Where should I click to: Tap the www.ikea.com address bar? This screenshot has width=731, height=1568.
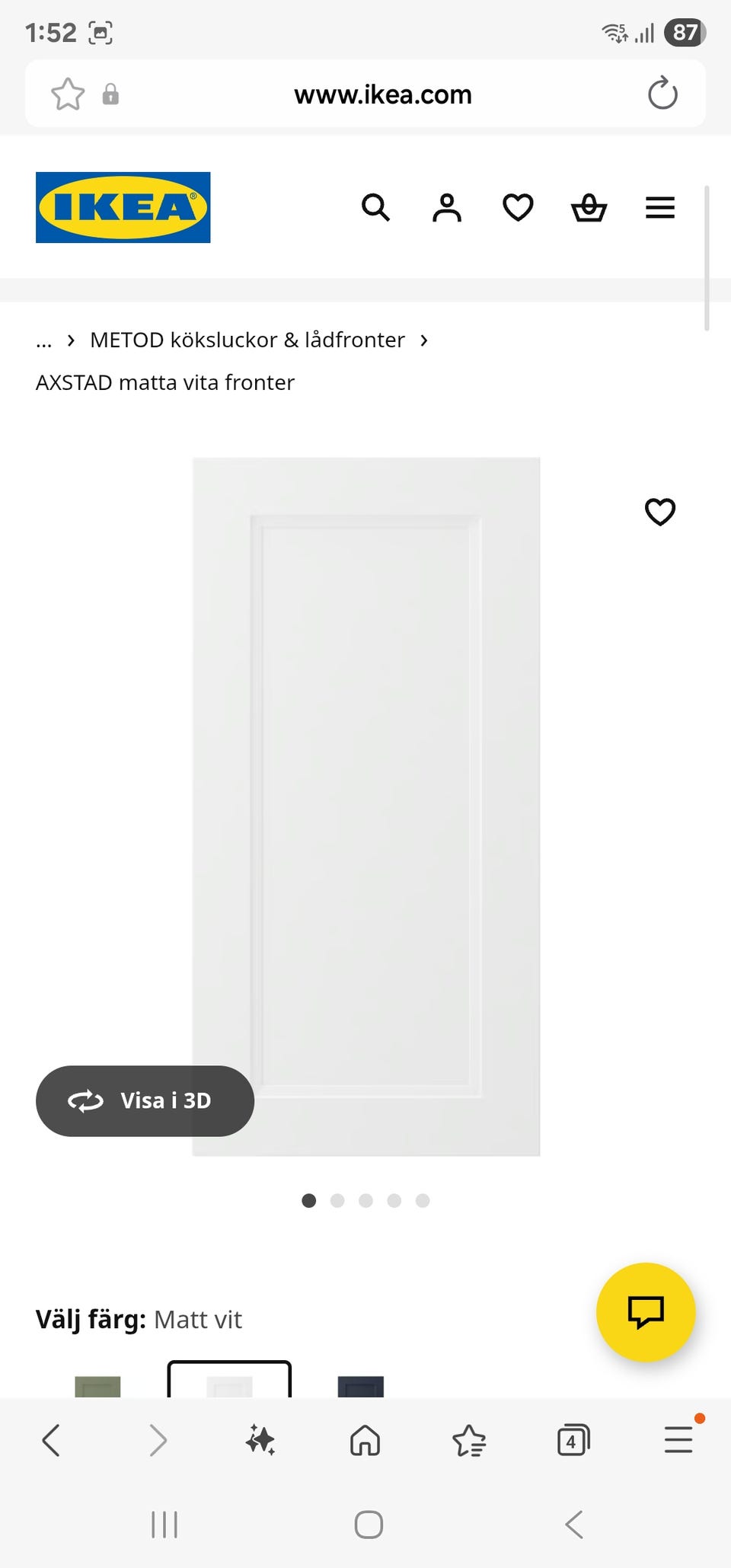tap(382, 94)
